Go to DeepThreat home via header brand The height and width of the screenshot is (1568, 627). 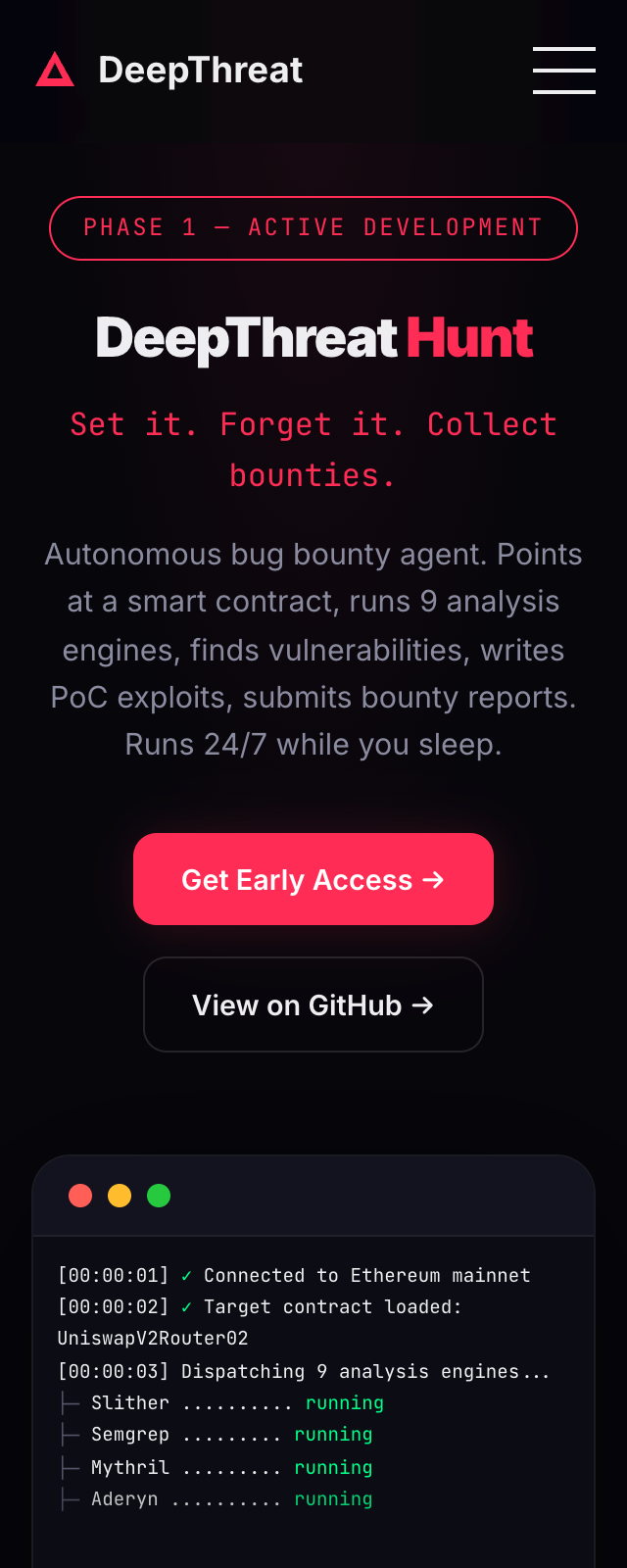tap(170, 71)
